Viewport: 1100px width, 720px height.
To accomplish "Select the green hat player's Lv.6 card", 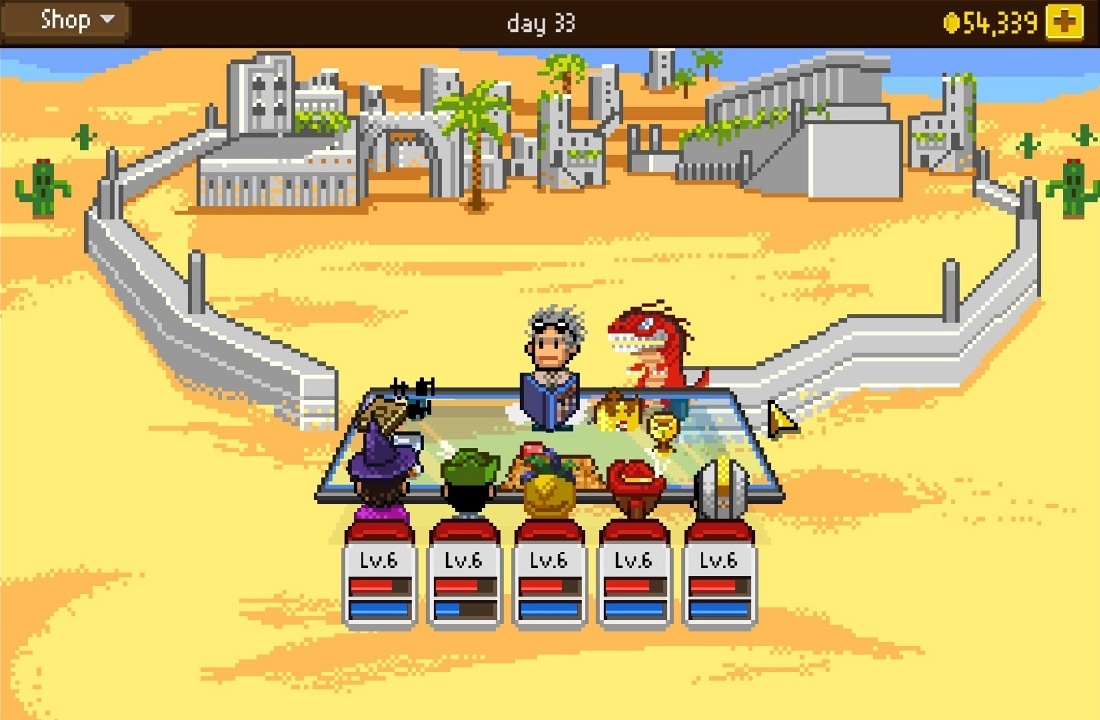I will (x=464, y=585).
